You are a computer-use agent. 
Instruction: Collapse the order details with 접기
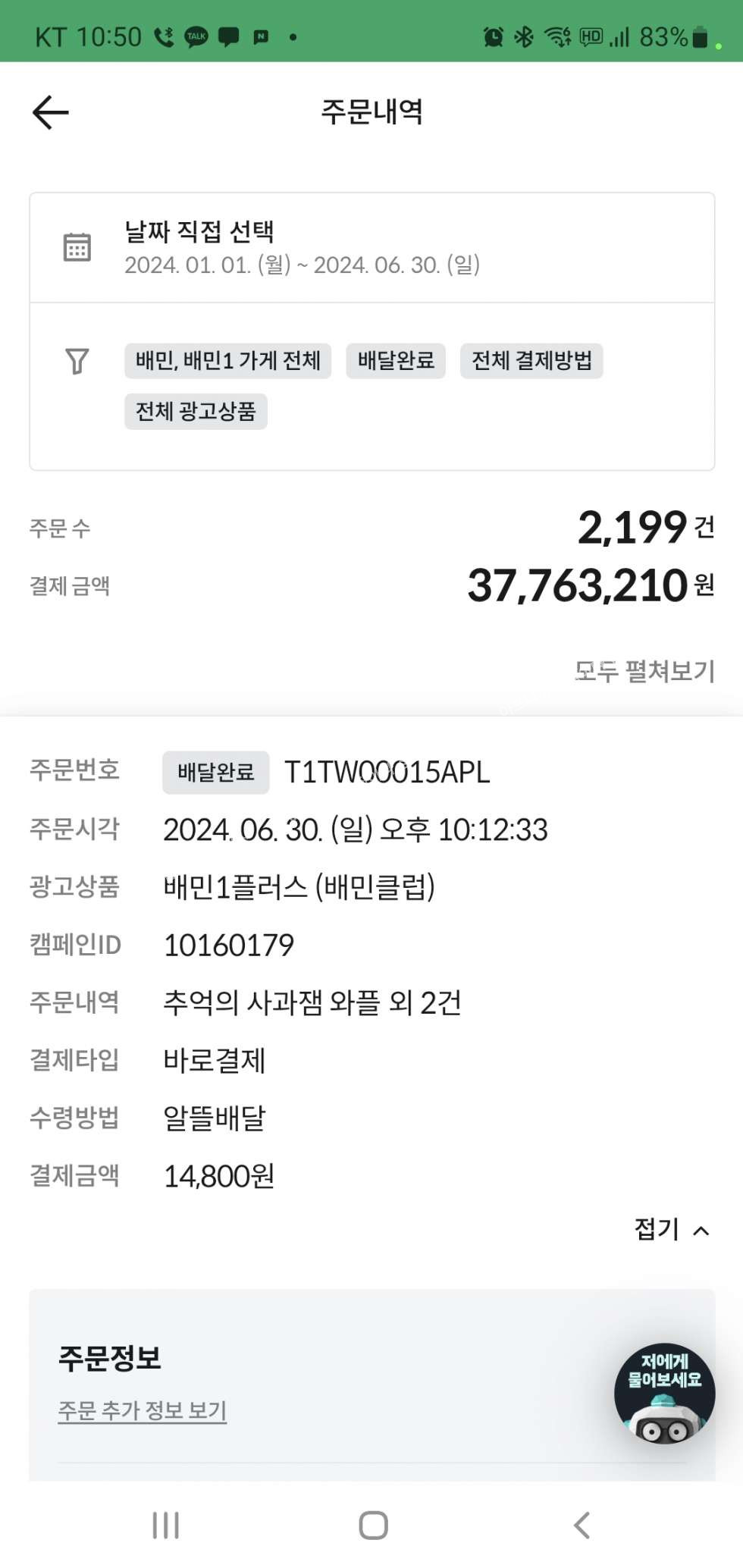pyautogui.click(x=671, y=1229)
